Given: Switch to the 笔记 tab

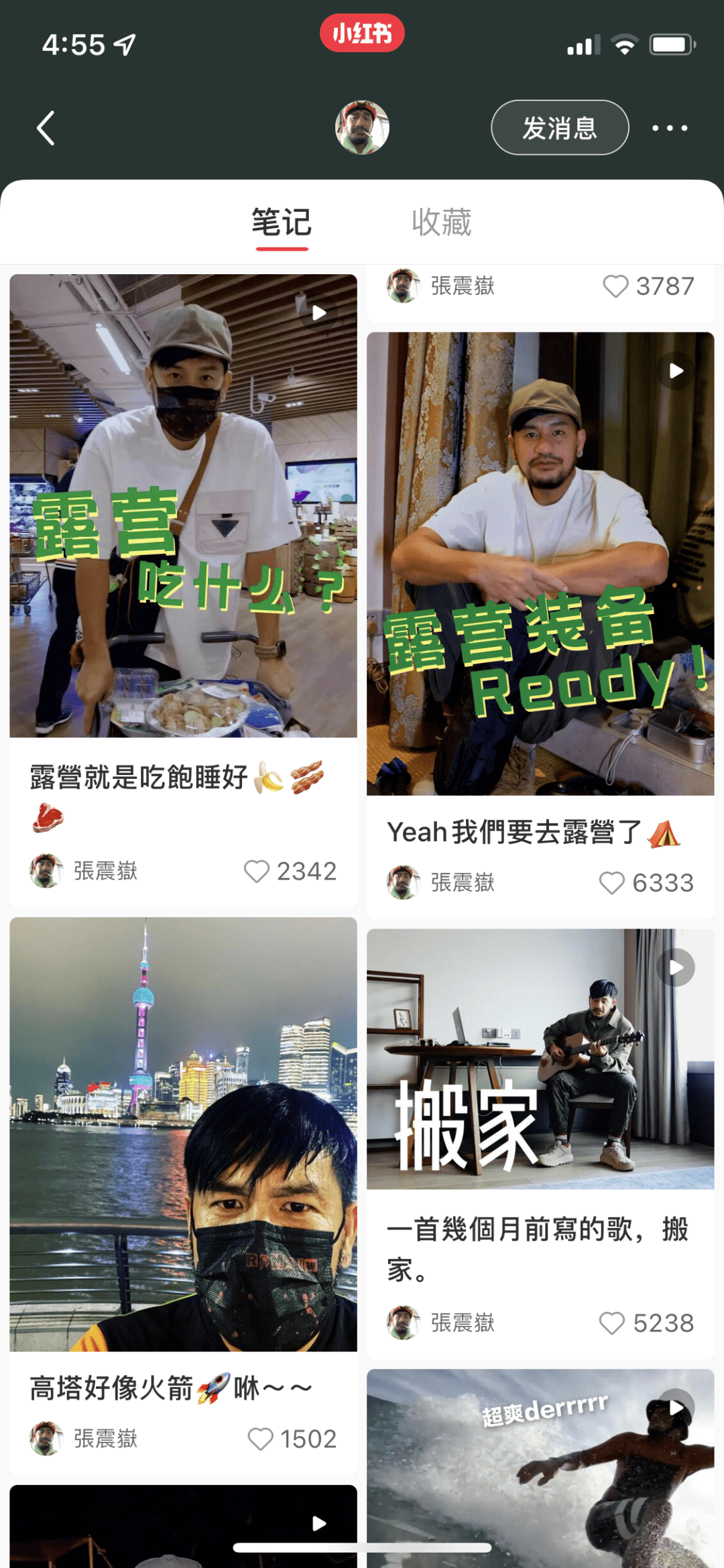Looking at the screenshot, I should click(x=282, y=223).
